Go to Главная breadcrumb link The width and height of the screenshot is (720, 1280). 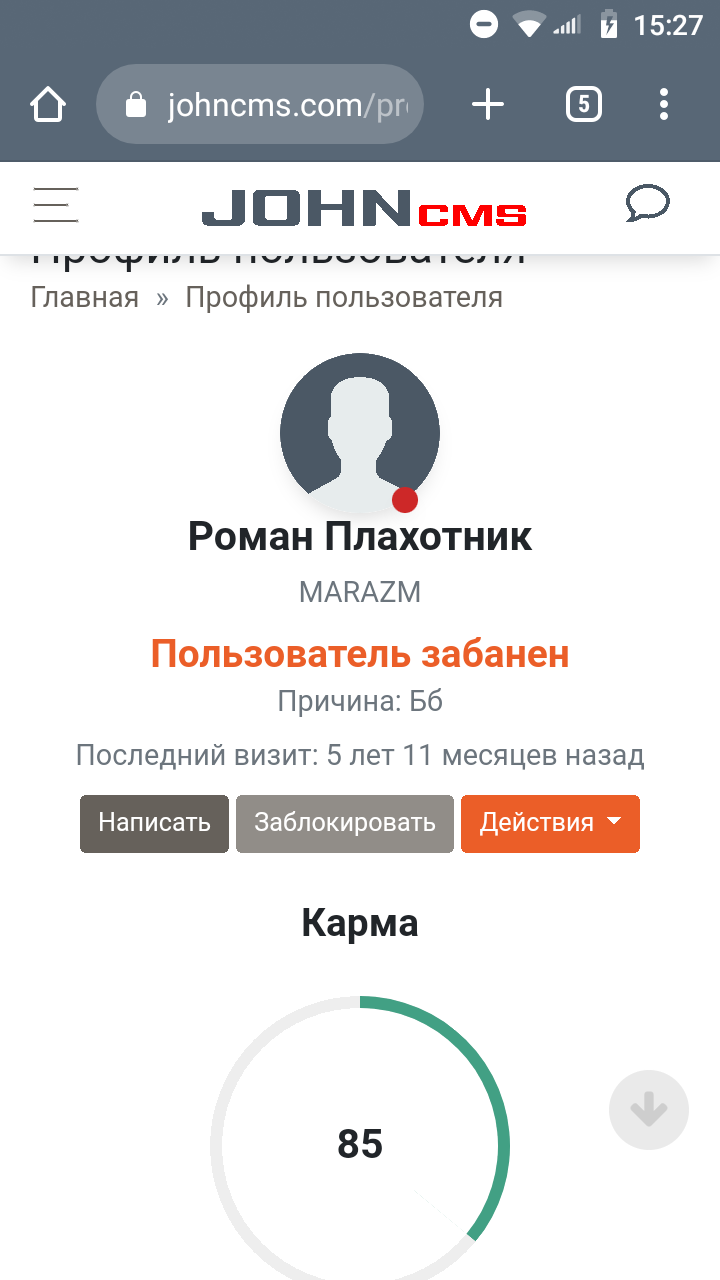click(85, 297)
